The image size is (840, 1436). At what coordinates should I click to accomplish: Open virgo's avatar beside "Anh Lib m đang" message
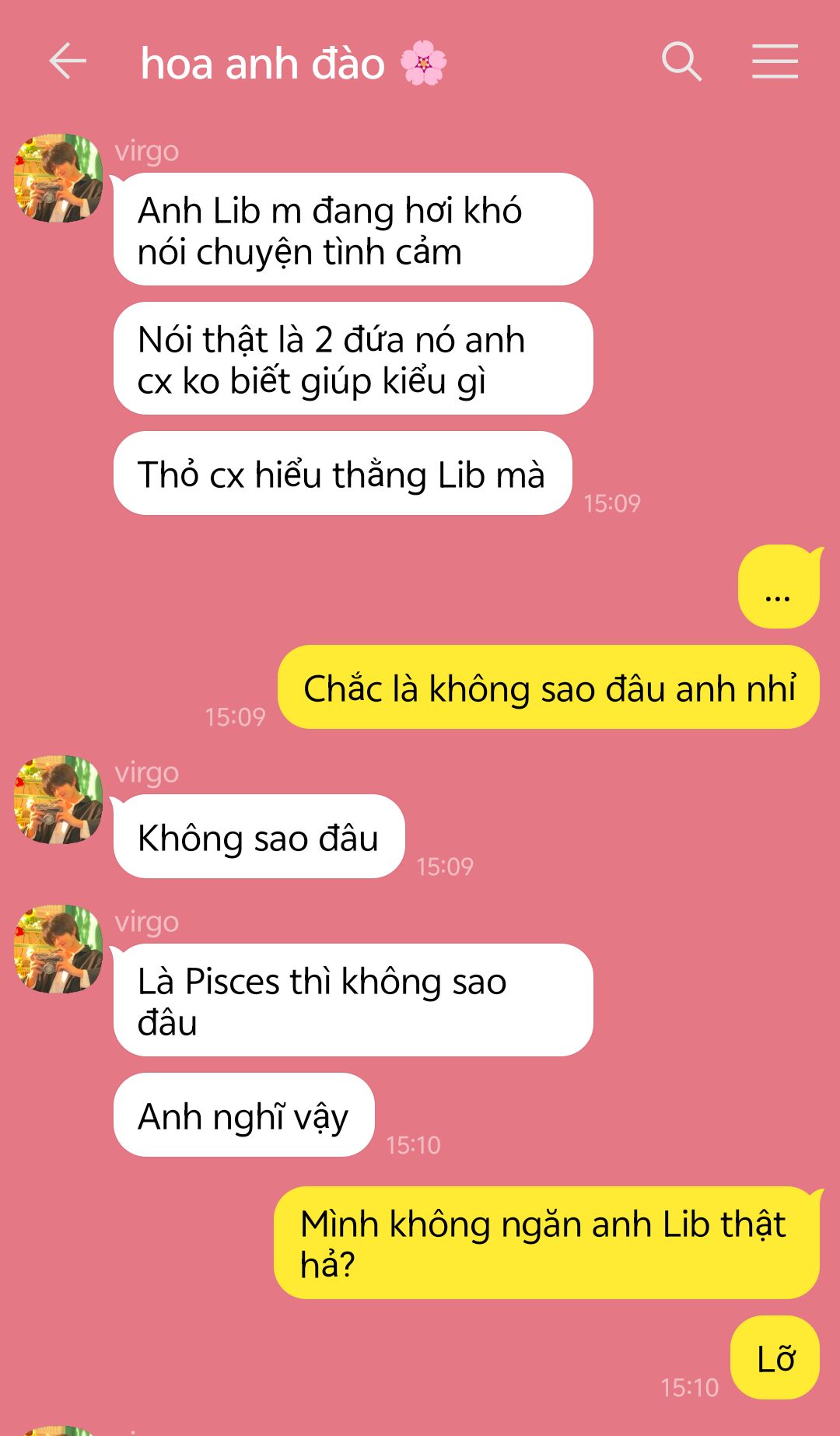point(58,178)
